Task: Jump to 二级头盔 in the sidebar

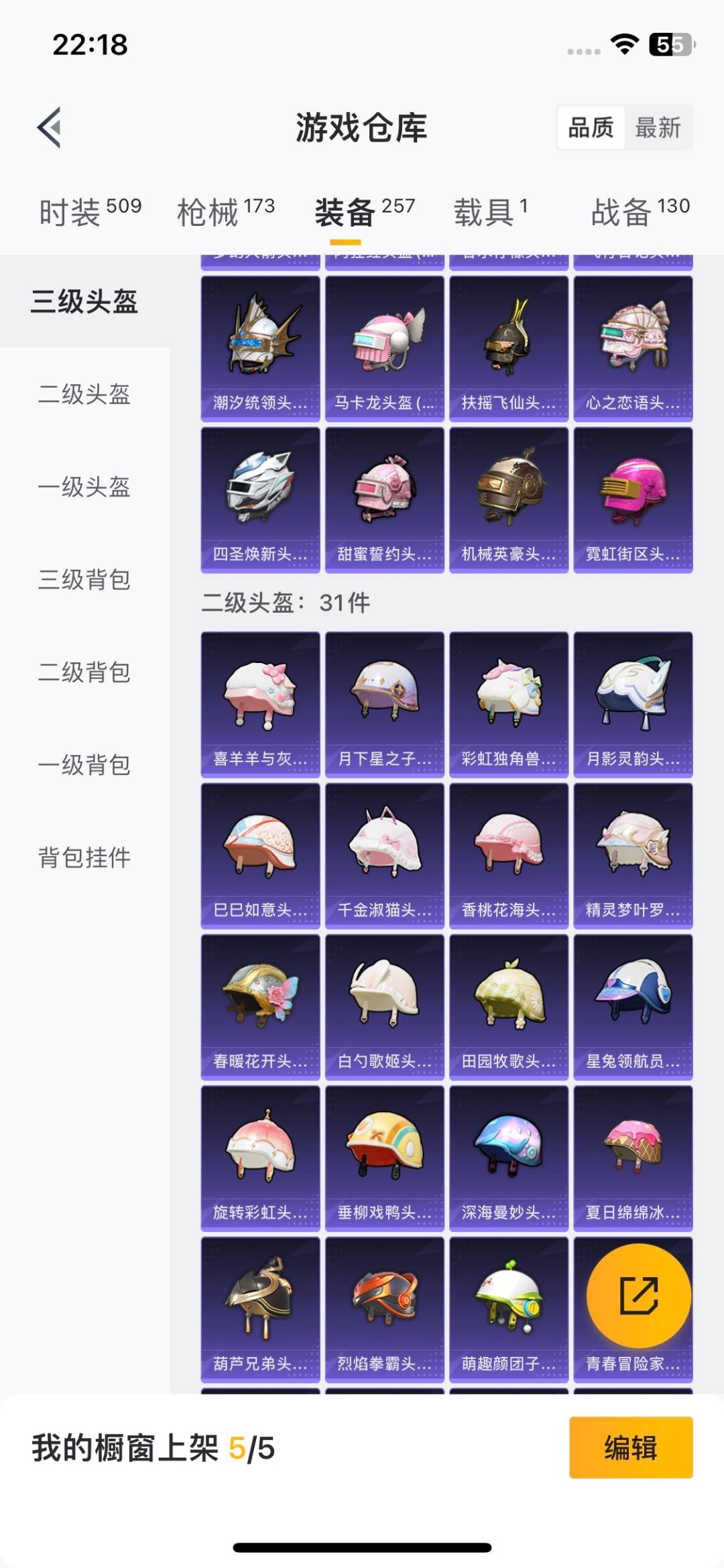Action: [84, 394]
